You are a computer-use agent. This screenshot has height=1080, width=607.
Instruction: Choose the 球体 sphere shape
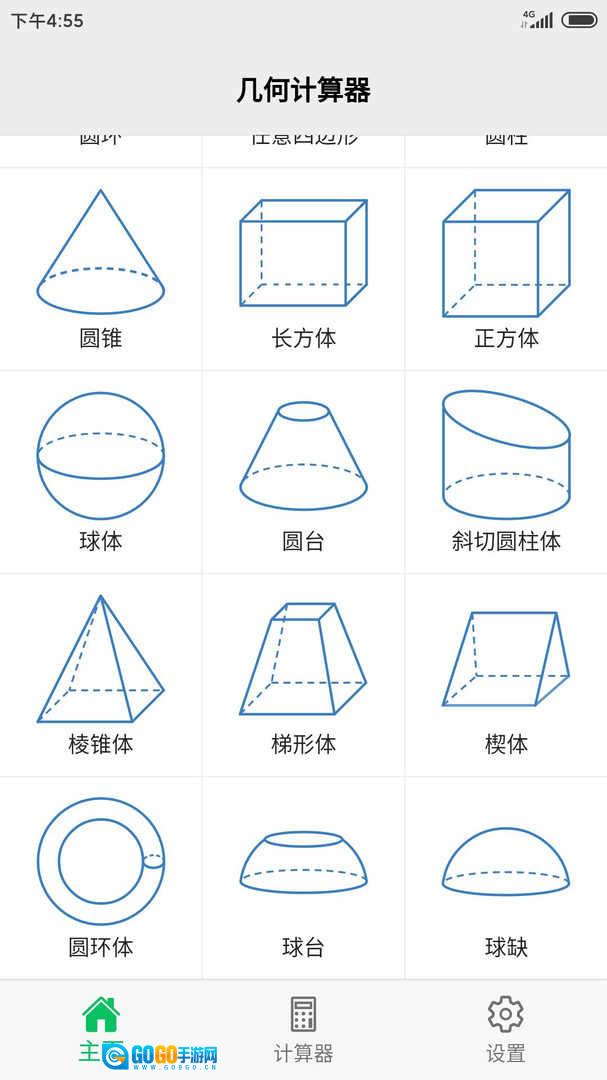[101, 472]
